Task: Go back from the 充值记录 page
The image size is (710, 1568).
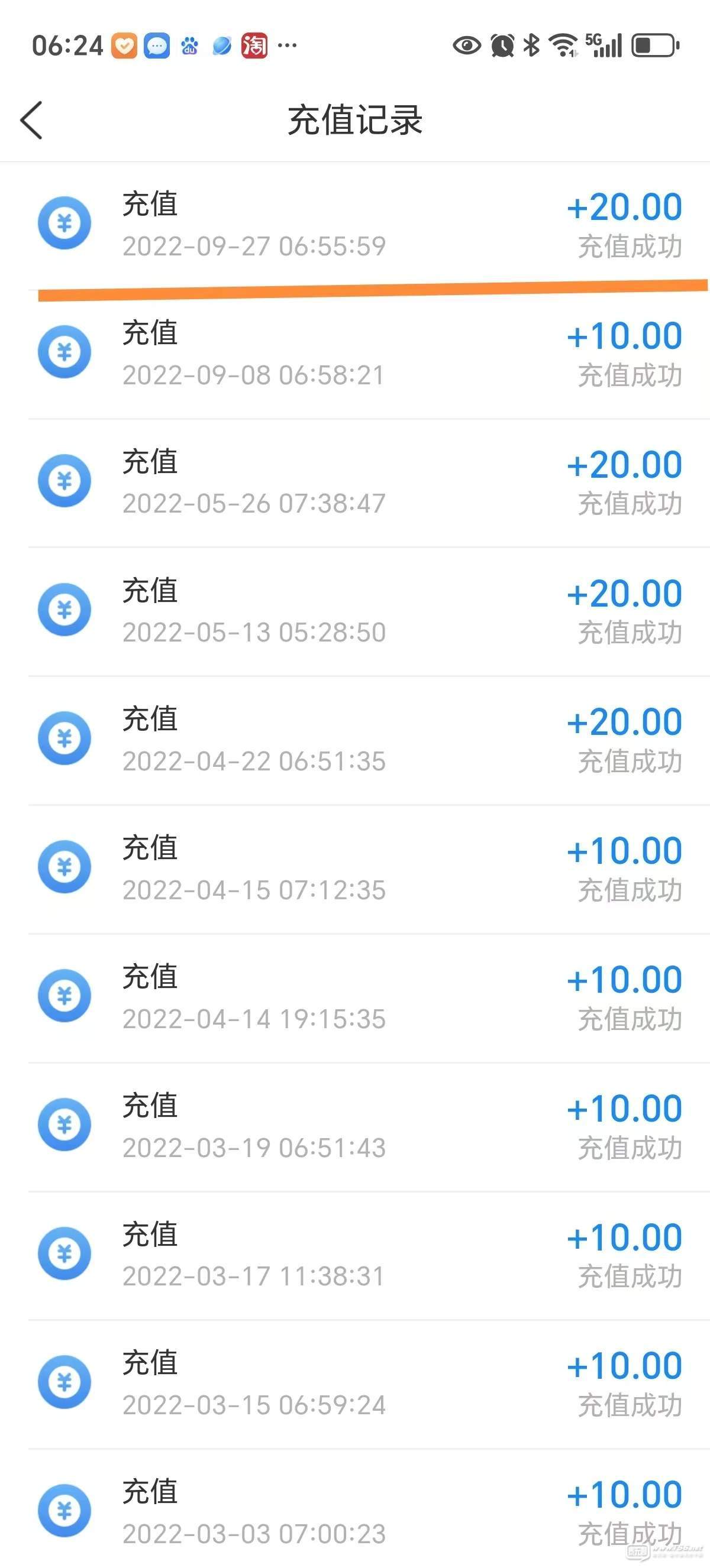Action: 32,120
